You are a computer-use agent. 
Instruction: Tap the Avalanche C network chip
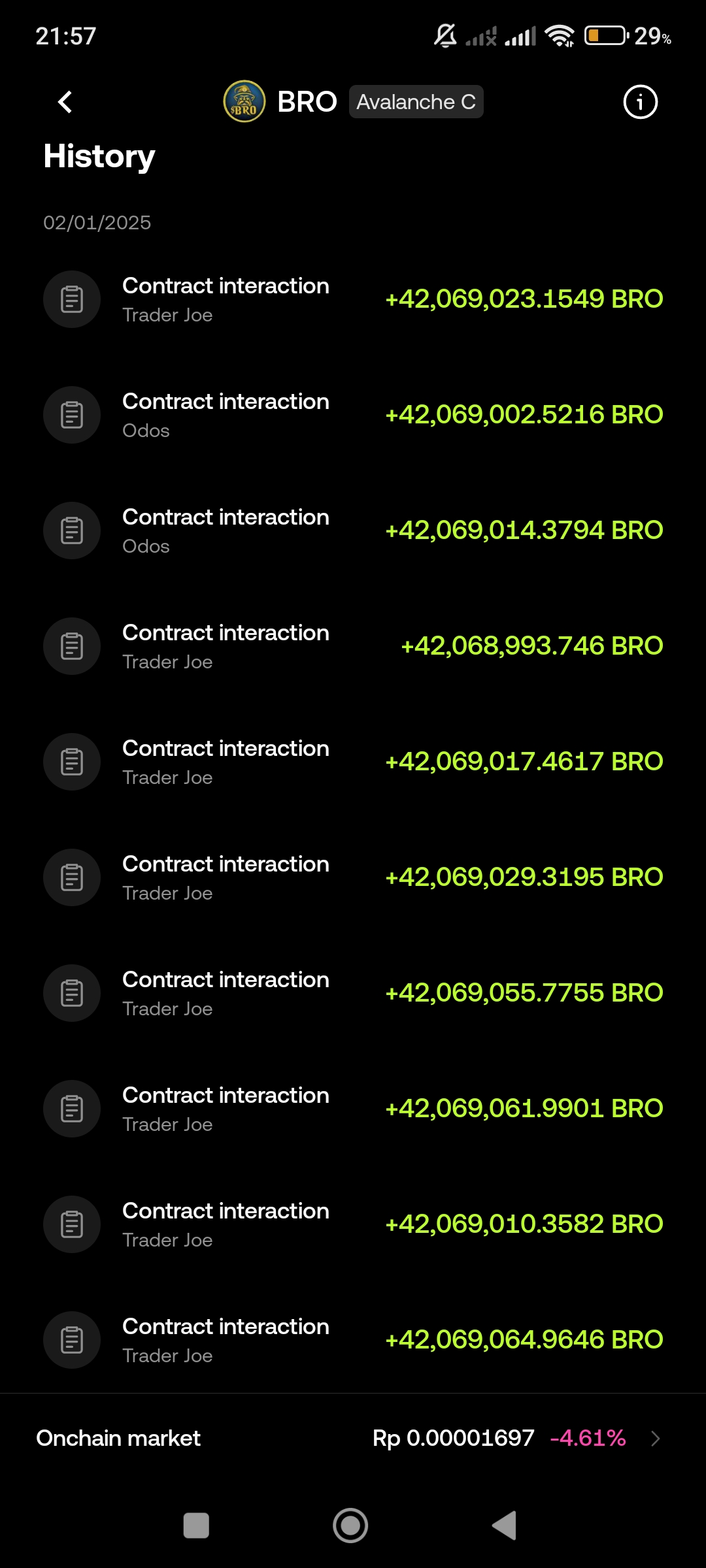click(x=416, y=102)
